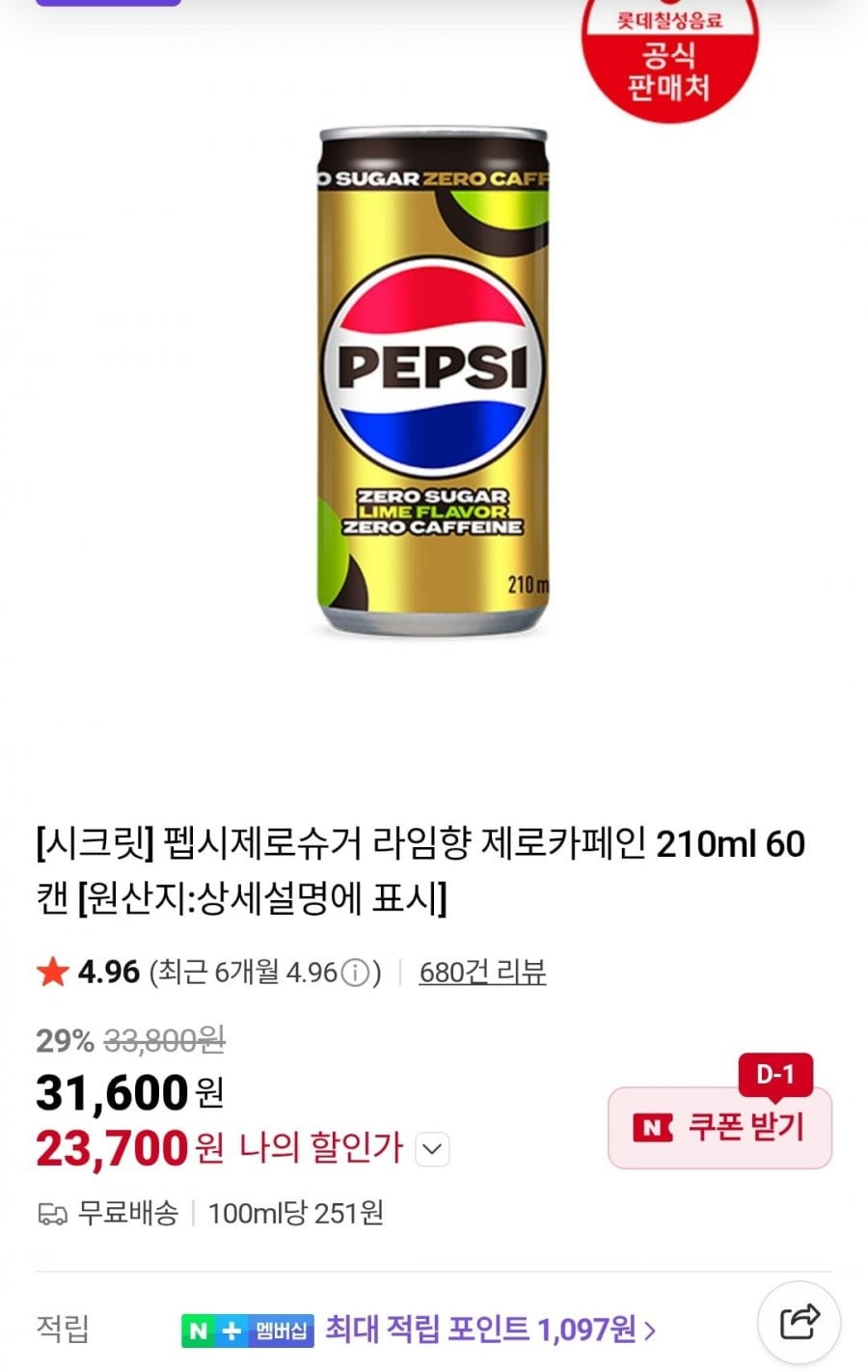The height and width of the screenshot is (1372, 868).
Task: Tap the N+ 멤버십 badge
Action: pyautogui.click(x=246, y=1331)
